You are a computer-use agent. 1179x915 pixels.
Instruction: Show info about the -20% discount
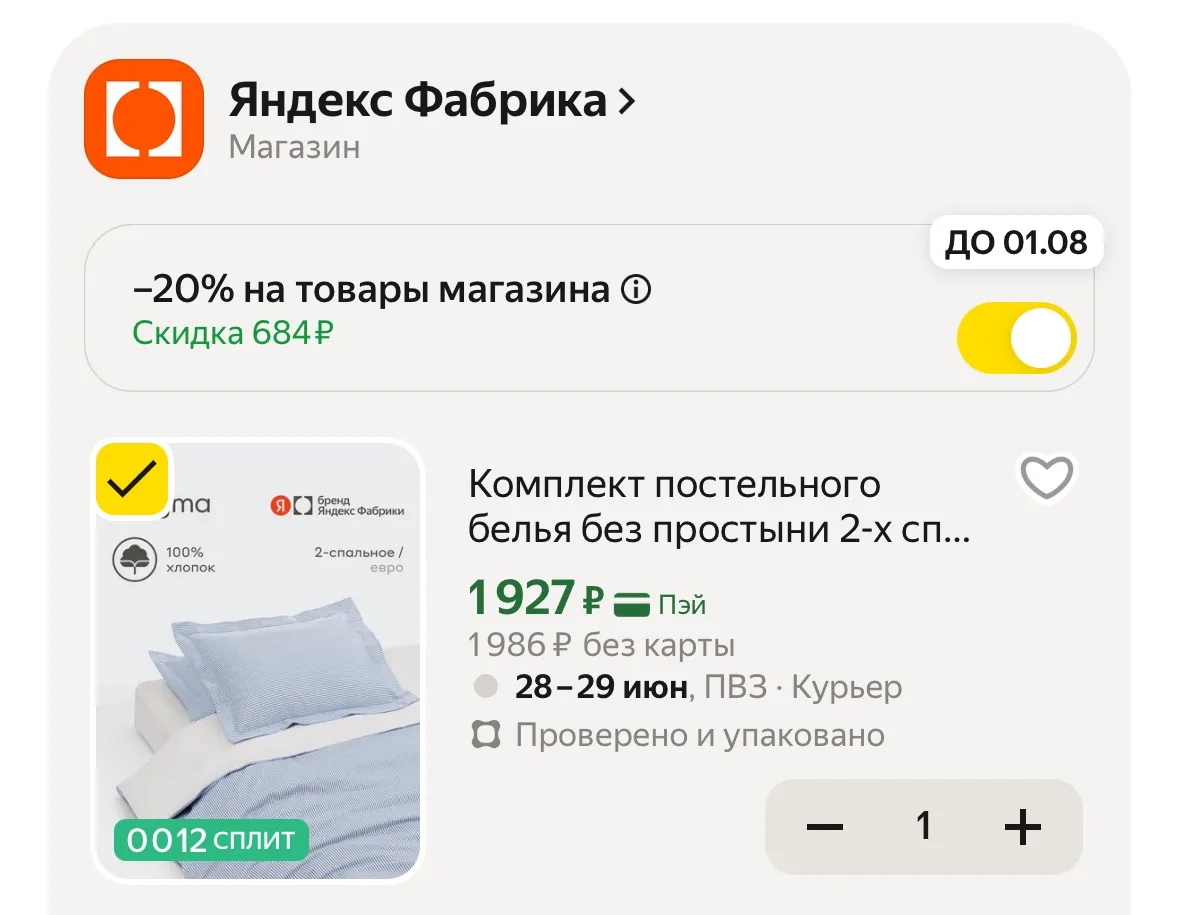[x=636, y=289]
